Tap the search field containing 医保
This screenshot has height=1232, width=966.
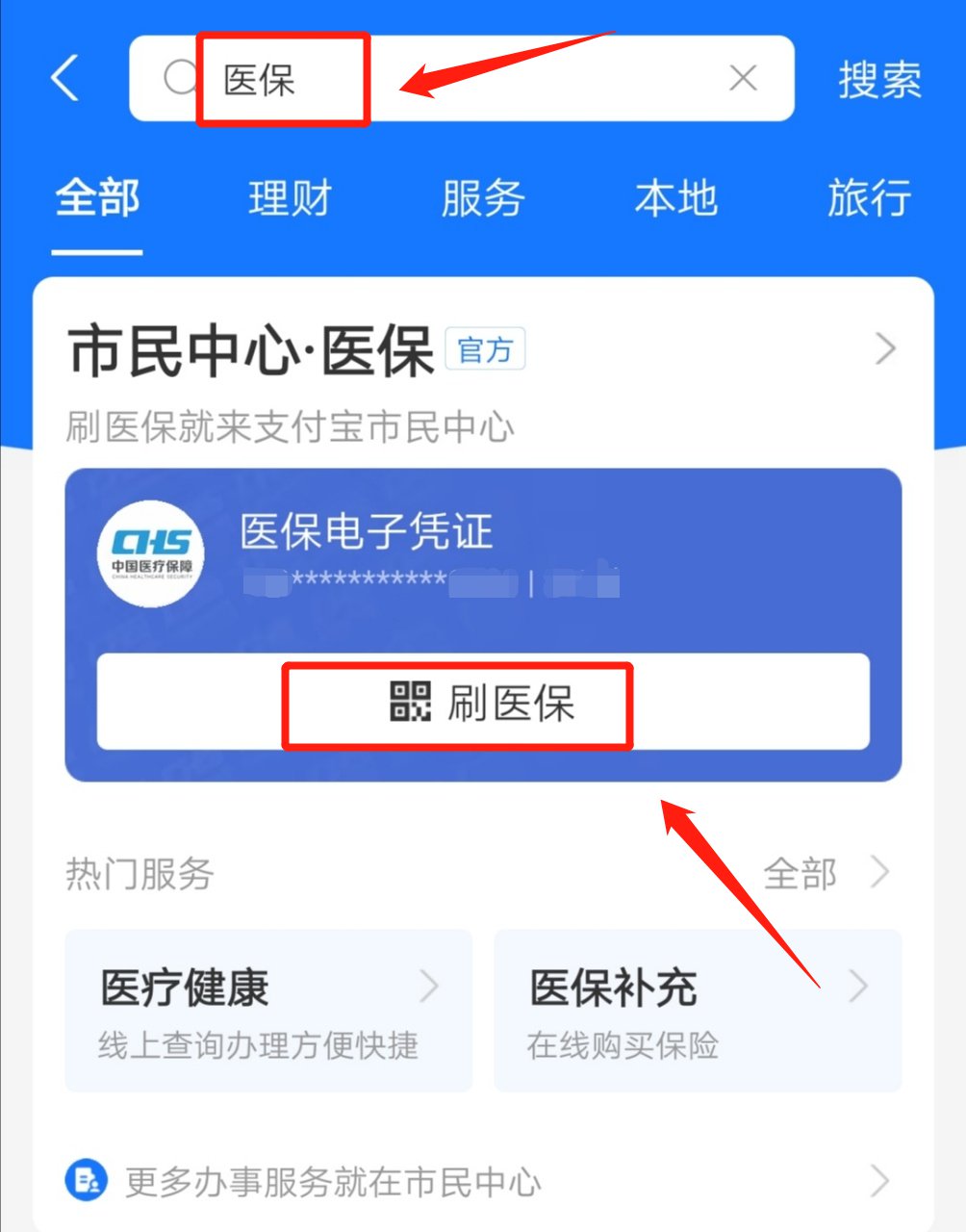pos(462,79)
